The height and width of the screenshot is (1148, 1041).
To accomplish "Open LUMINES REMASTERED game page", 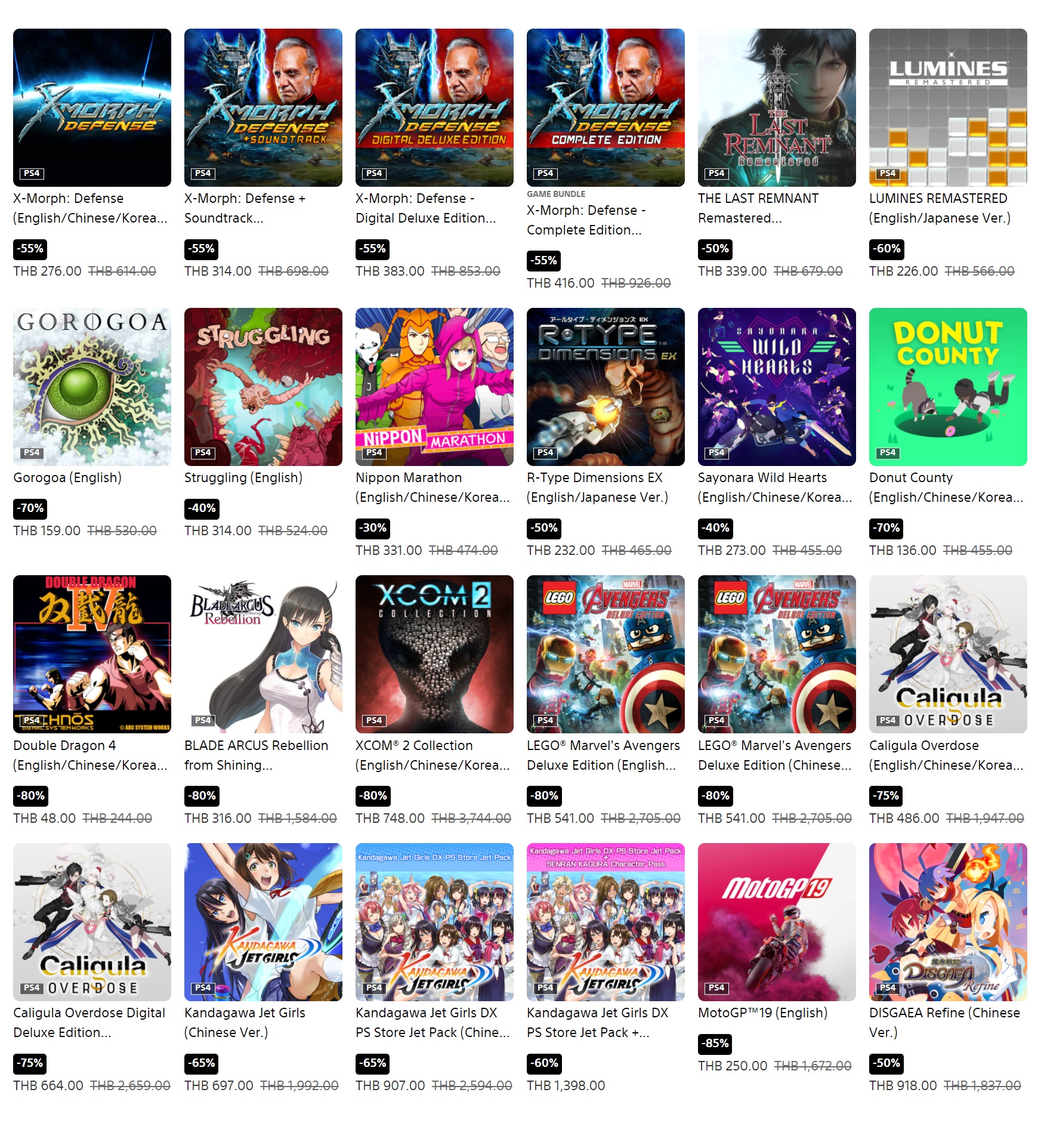I will [948, 107].
